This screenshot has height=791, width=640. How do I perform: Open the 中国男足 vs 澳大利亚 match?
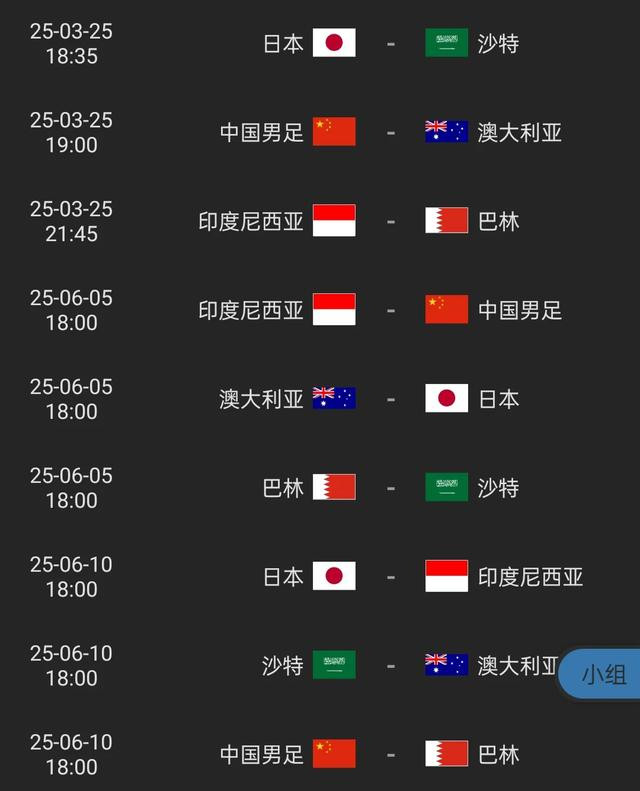tap(390, 132)
